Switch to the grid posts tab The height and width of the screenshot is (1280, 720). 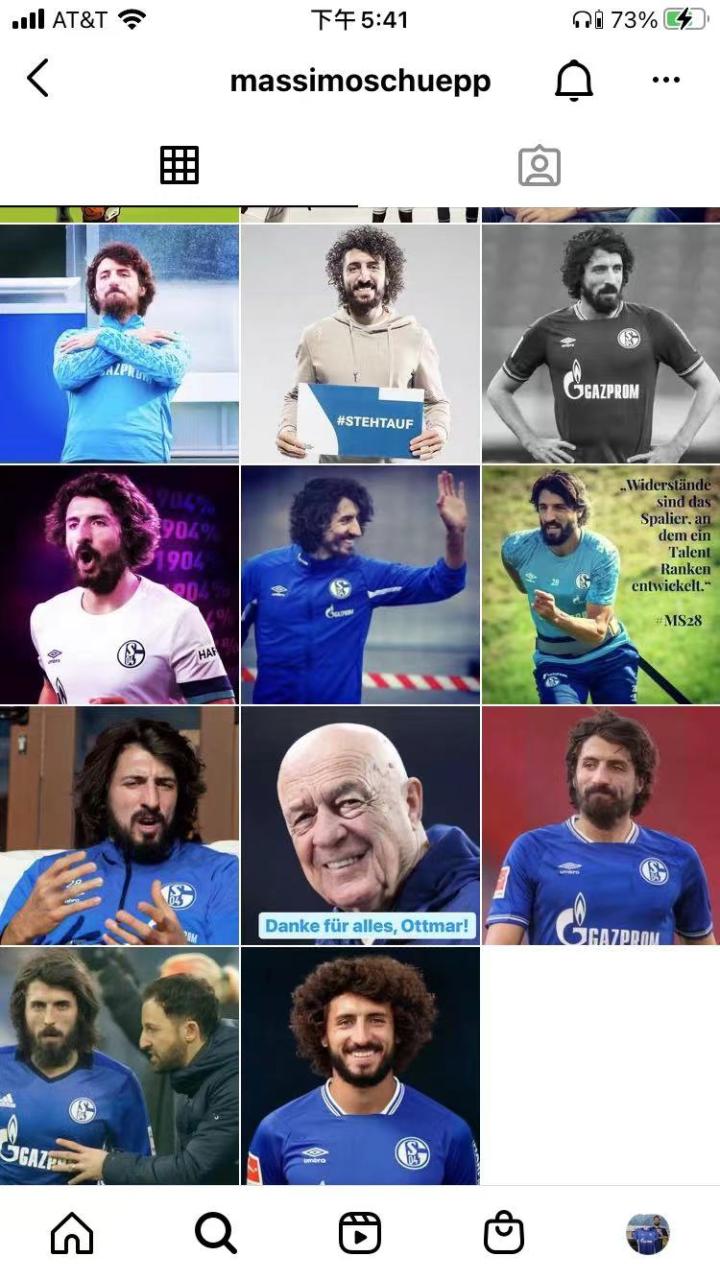(180, 165)
